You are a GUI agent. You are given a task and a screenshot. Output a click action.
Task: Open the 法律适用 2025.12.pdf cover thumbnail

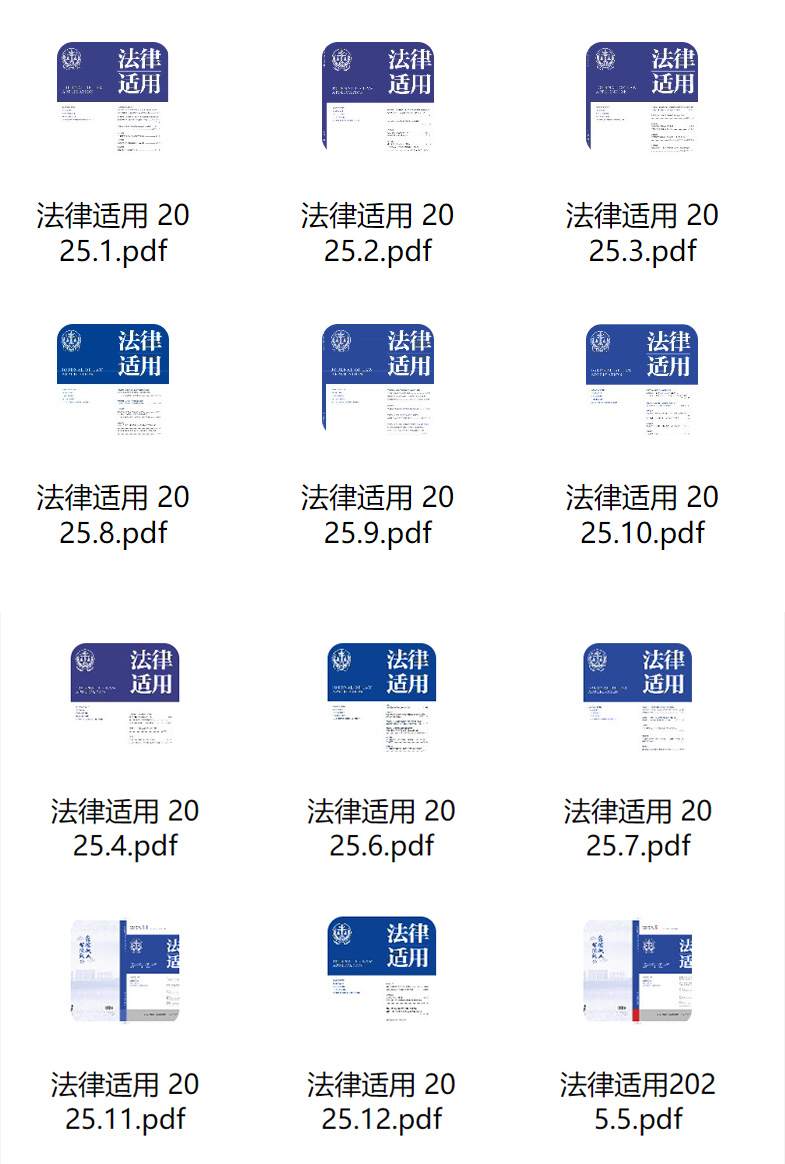click(380, 970)
